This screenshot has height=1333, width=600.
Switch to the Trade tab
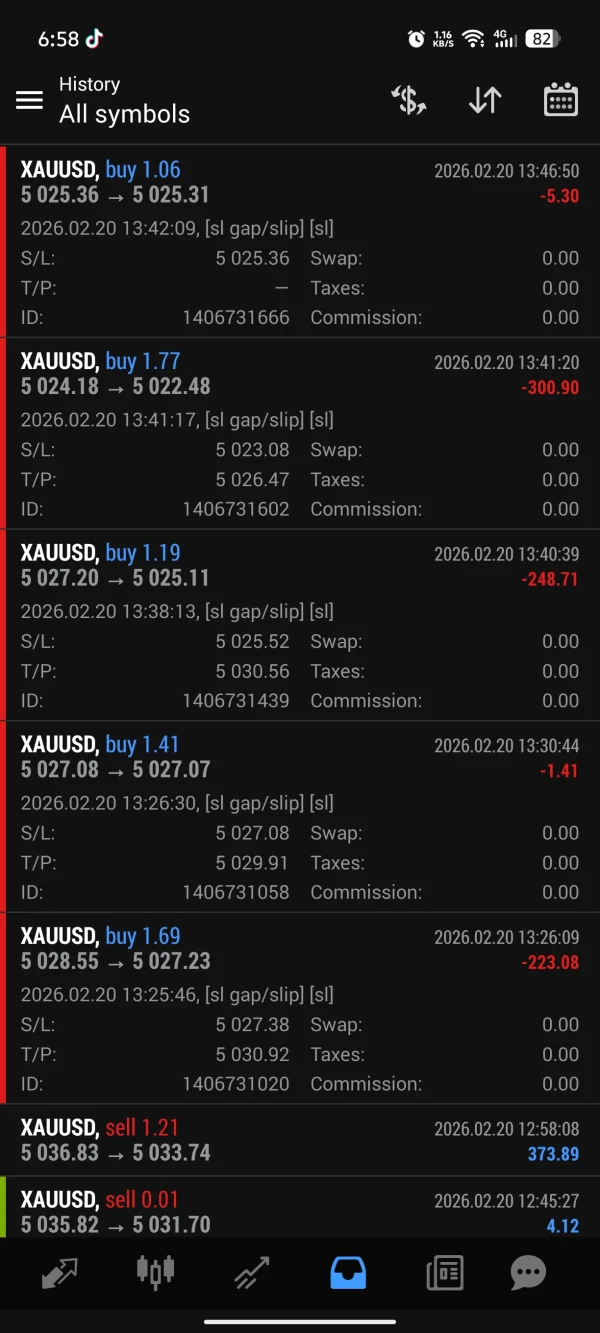pyautogui.click(x=251, y=1272)
